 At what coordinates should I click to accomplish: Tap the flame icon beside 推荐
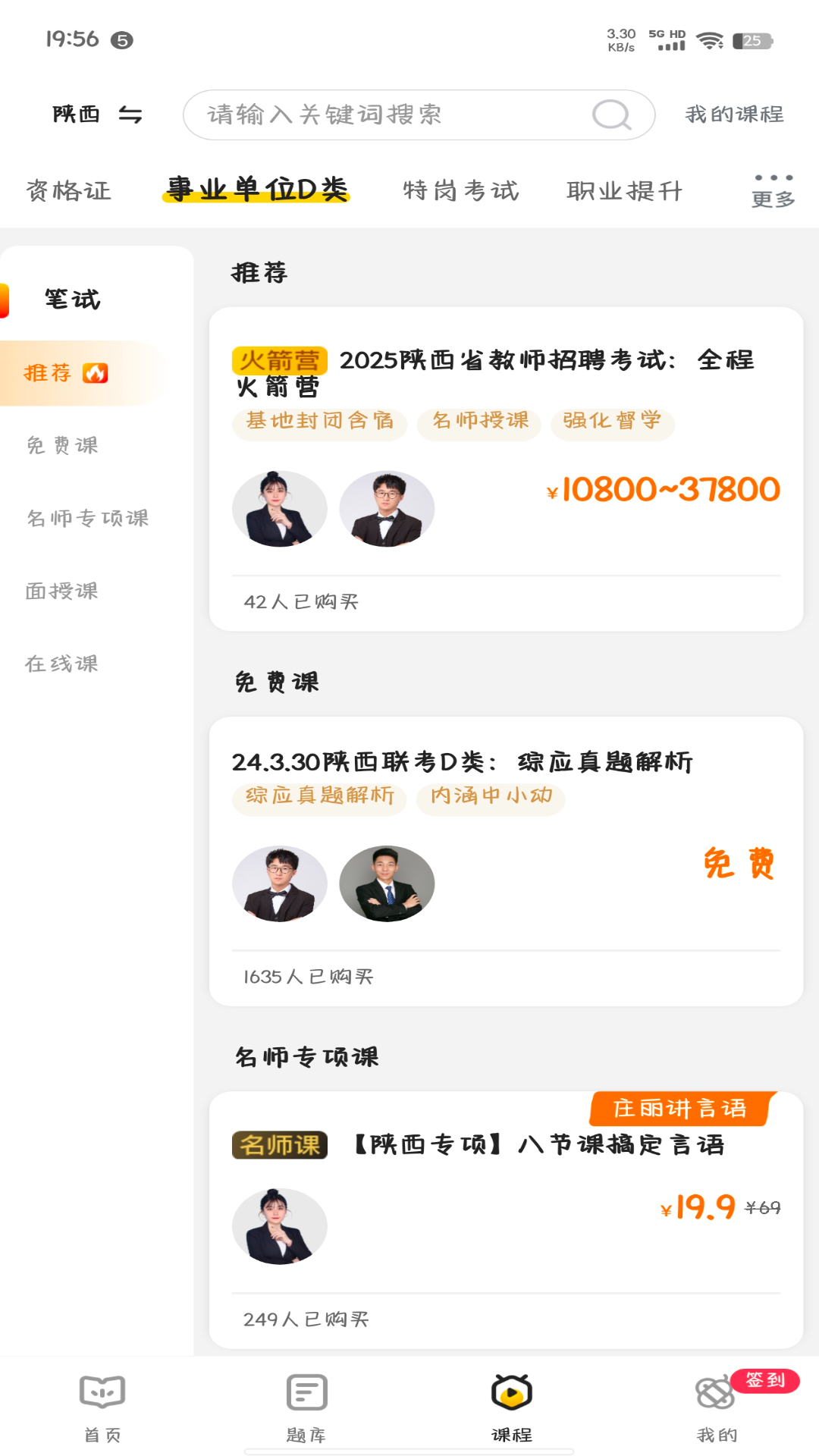pyautogui.click(x=96, y=373)
